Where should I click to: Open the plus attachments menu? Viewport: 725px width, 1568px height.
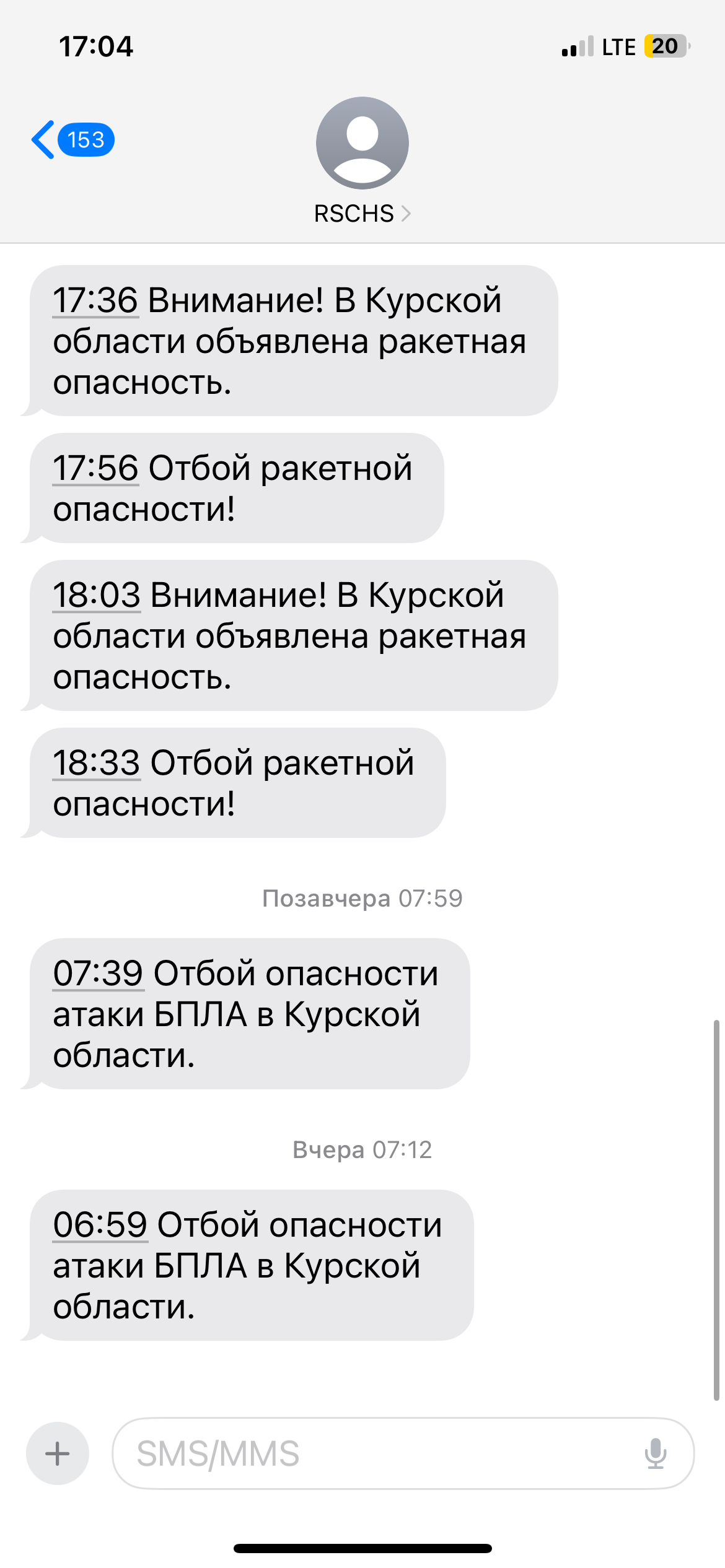(58, 1453)
